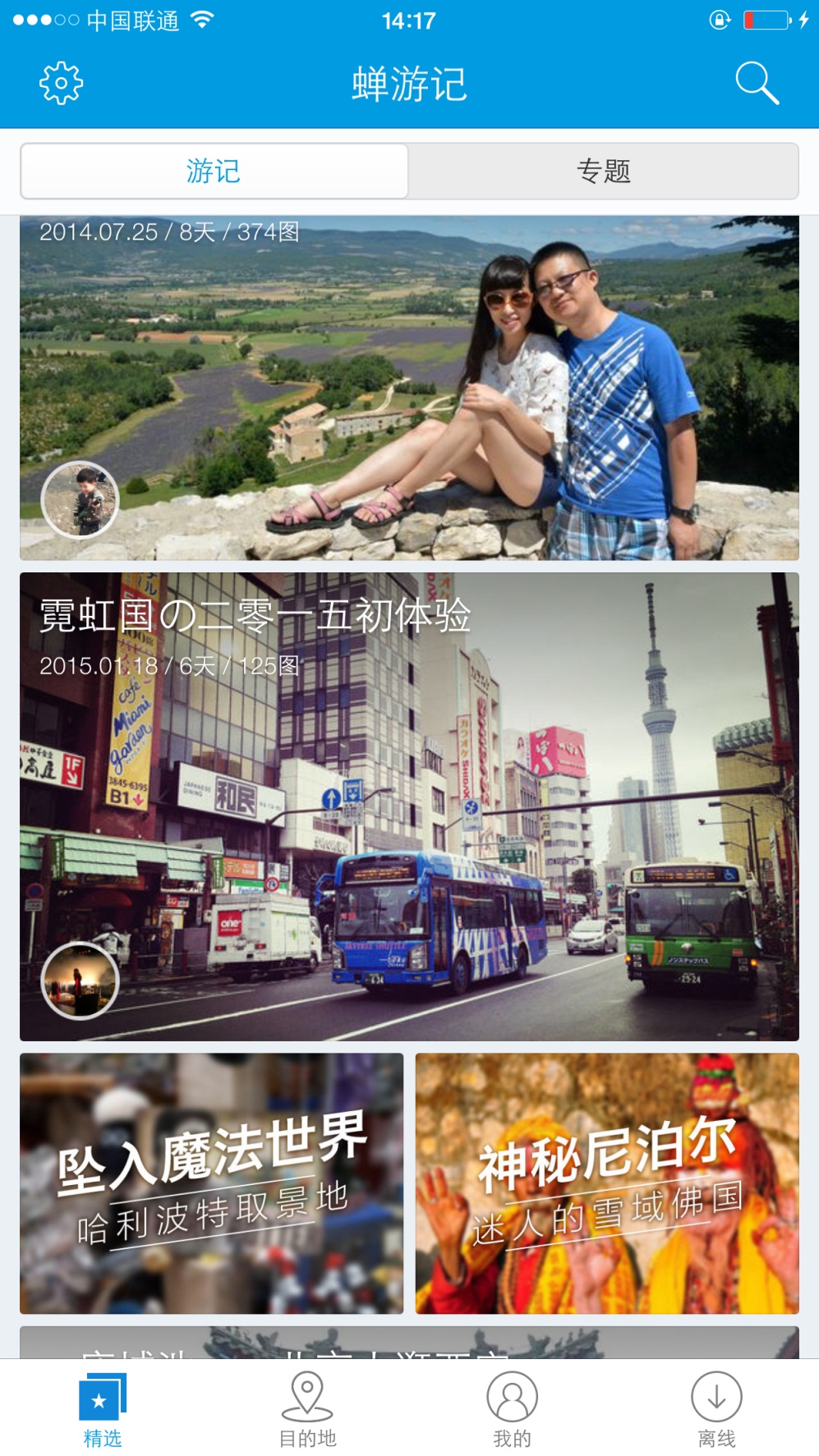This screenshot has height=1456, width=819.
Task: Open the settings gear icon
Action: pos(62,83)
